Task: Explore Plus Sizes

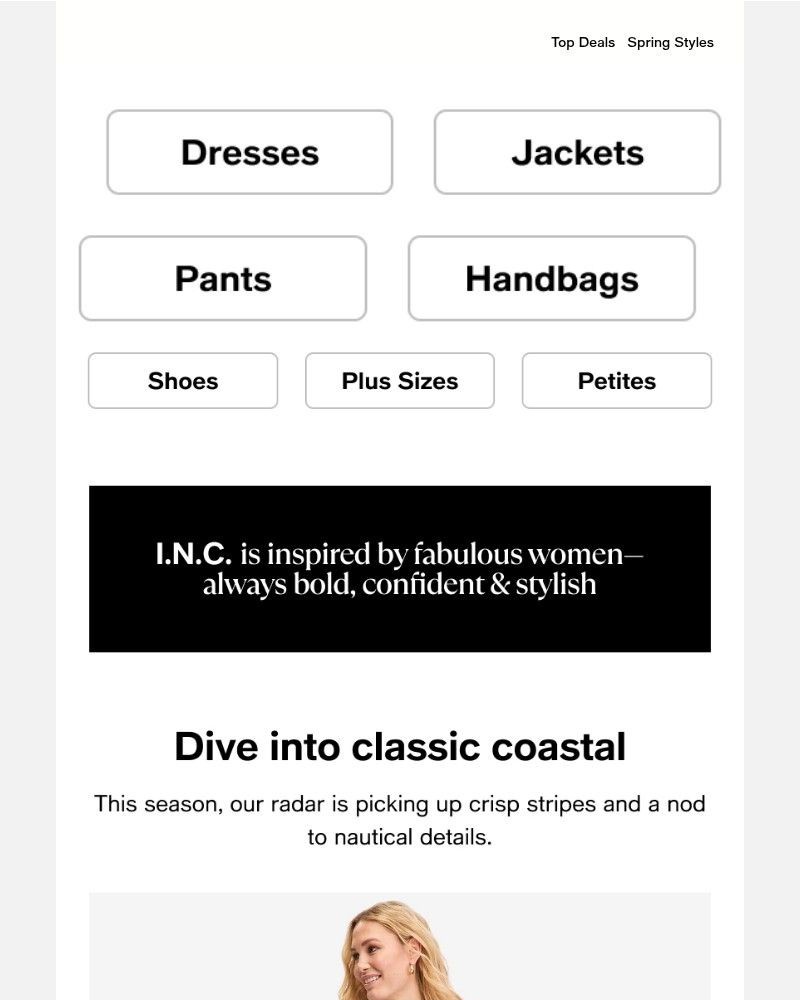Action: coord(400,381)
